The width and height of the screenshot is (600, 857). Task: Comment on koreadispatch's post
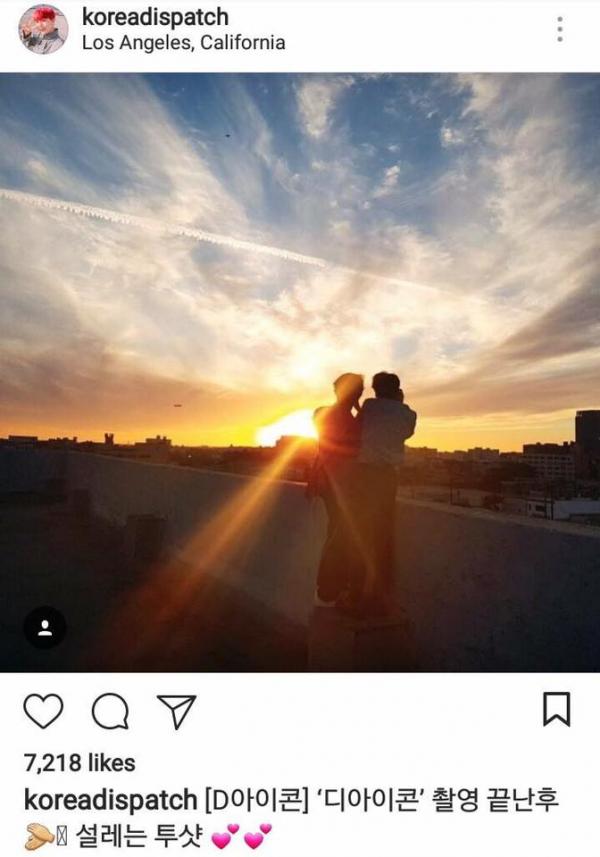click(x=110, y=711)
